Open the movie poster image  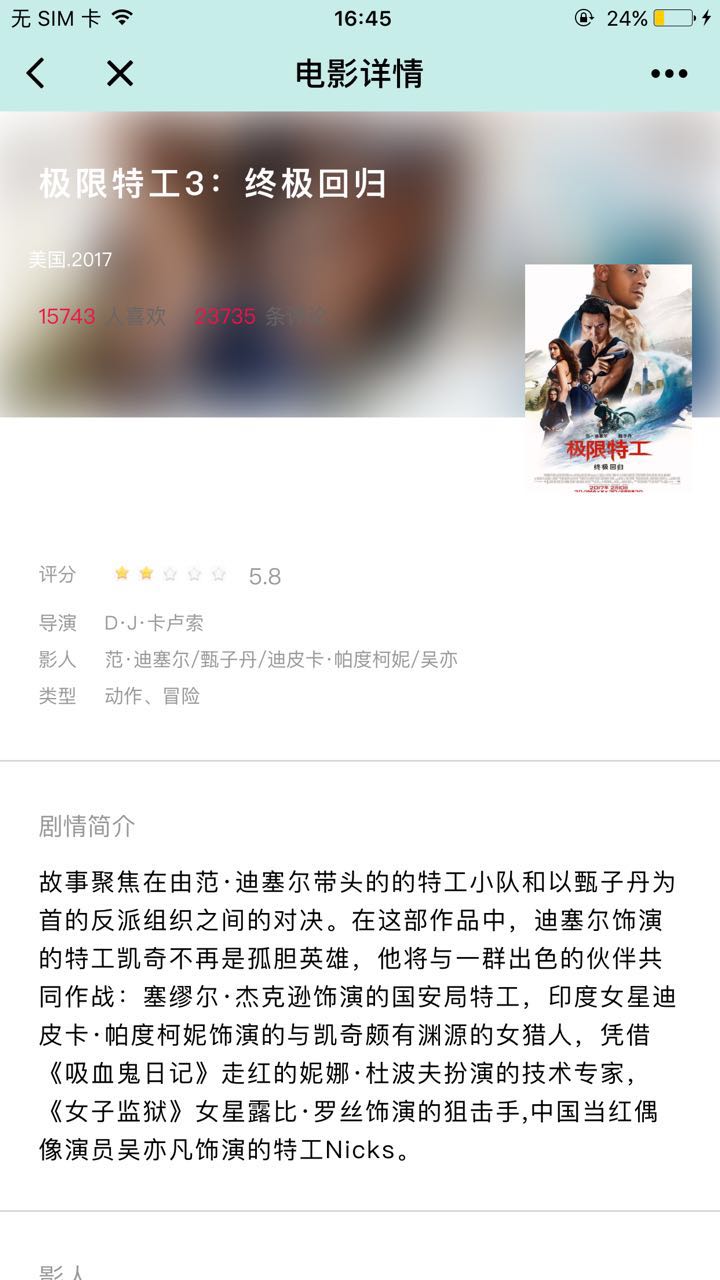[608, 377]
